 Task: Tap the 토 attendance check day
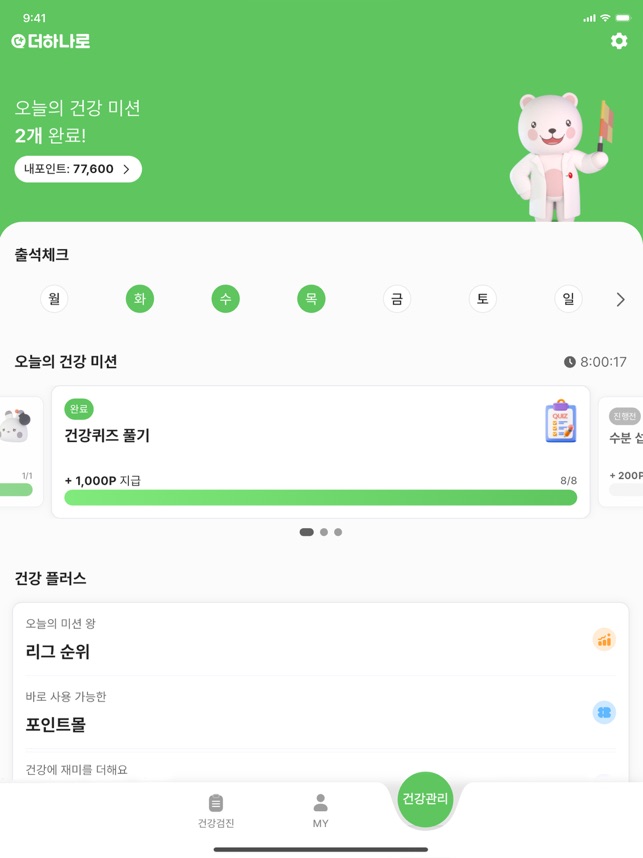coord(483,299)
